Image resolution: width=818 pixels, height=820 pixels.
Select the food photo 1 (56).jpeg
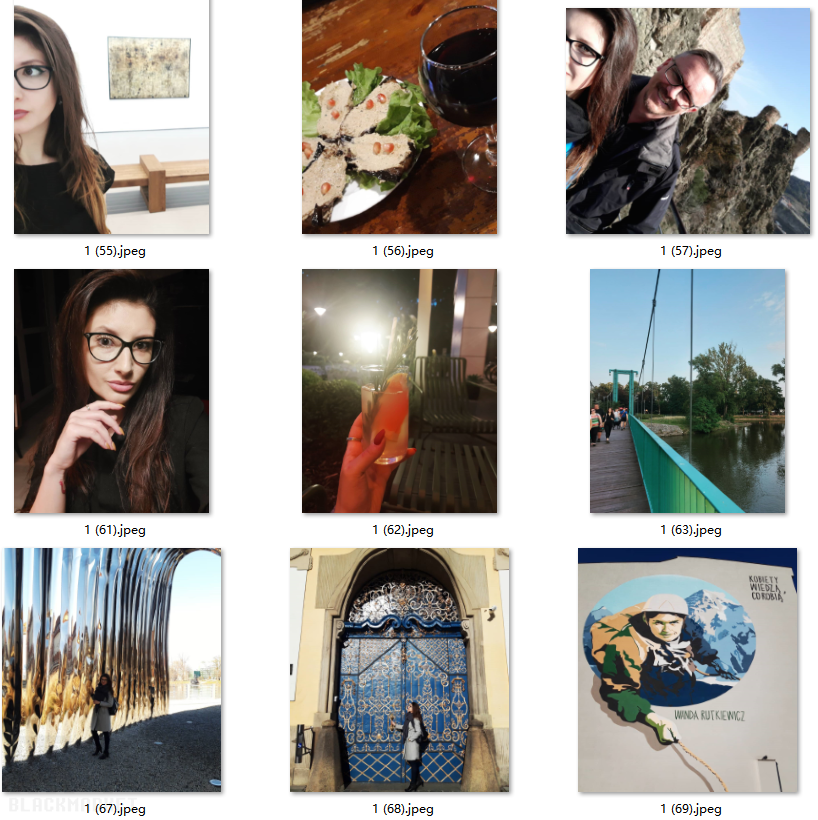coord(399,117)
